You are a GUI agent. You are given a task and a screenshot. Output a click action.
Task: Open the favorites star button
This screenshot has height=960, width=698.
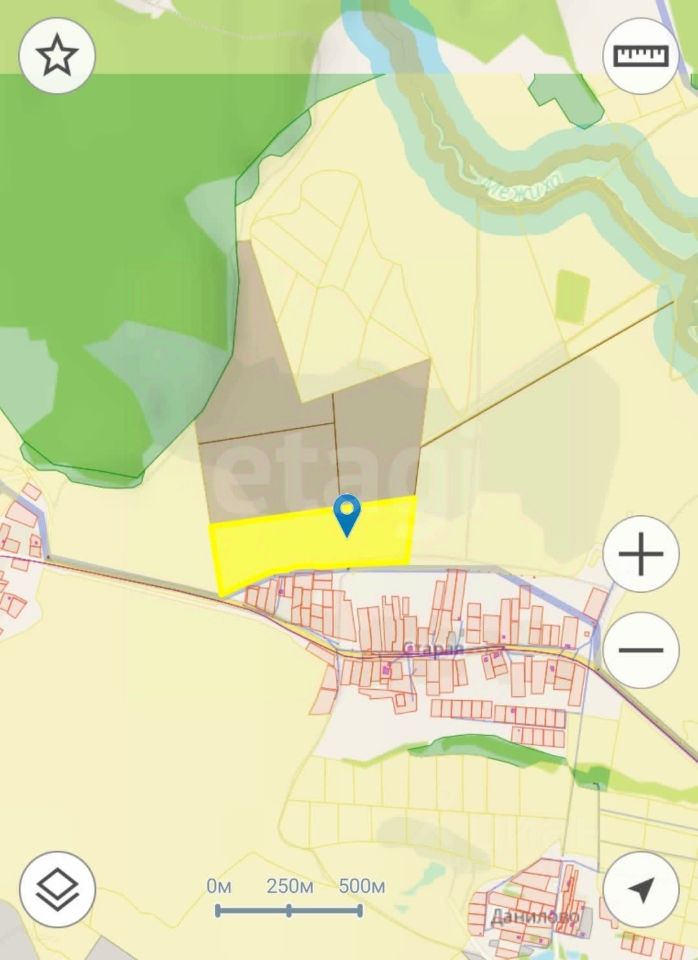57,57
